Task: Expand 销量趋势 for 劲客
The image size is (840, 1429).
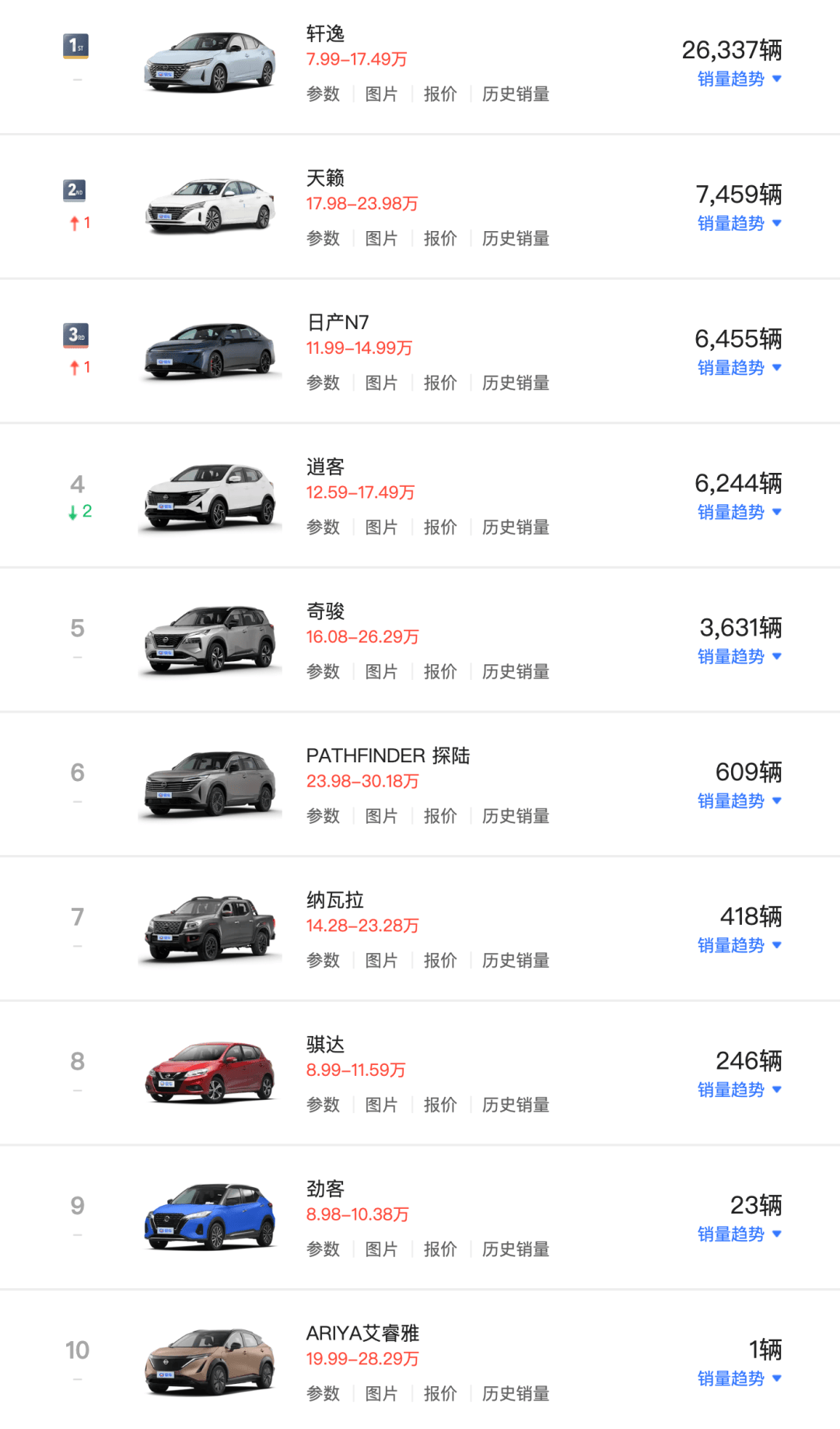Action: (x=739, y=1235)
